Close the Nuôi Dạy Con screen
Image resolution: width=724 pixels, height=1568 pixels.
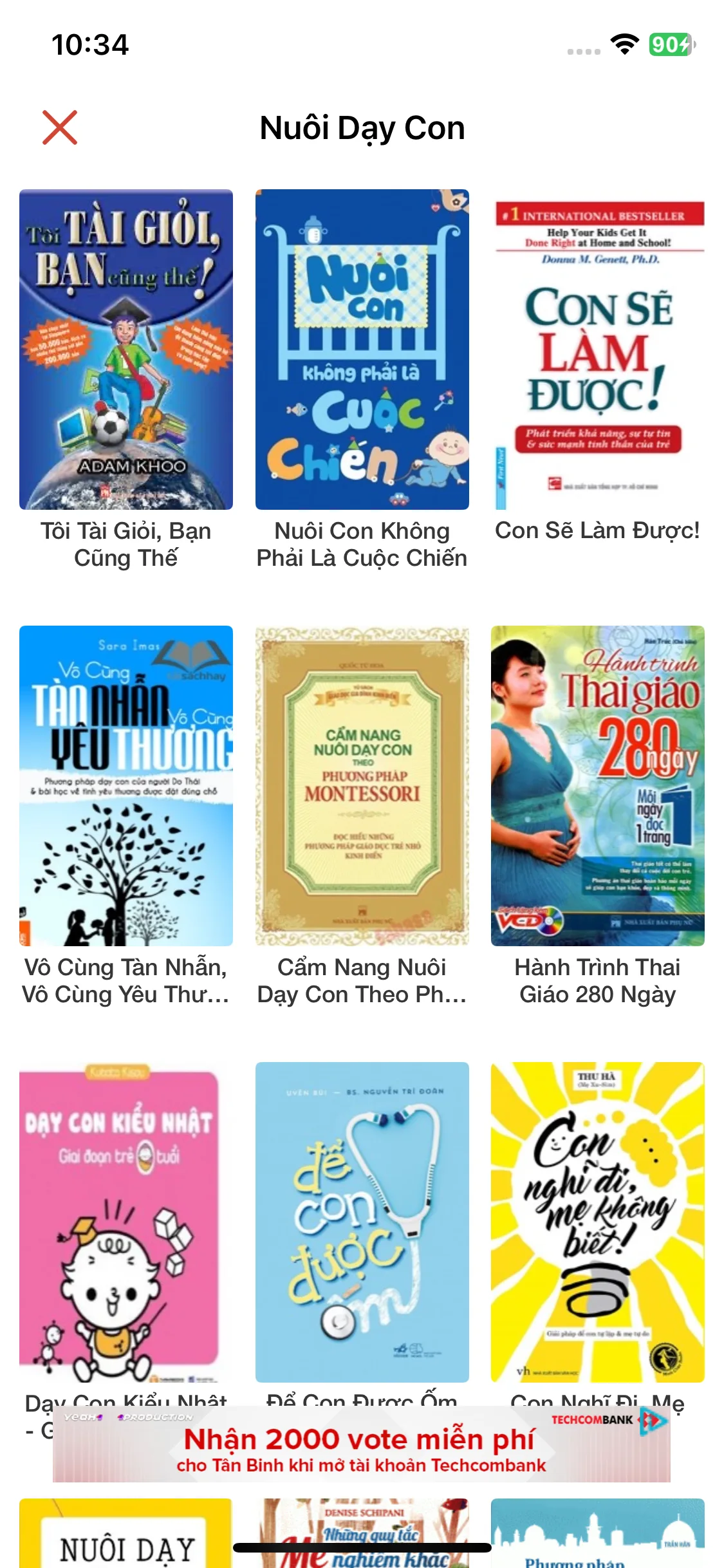click(60, 127)
